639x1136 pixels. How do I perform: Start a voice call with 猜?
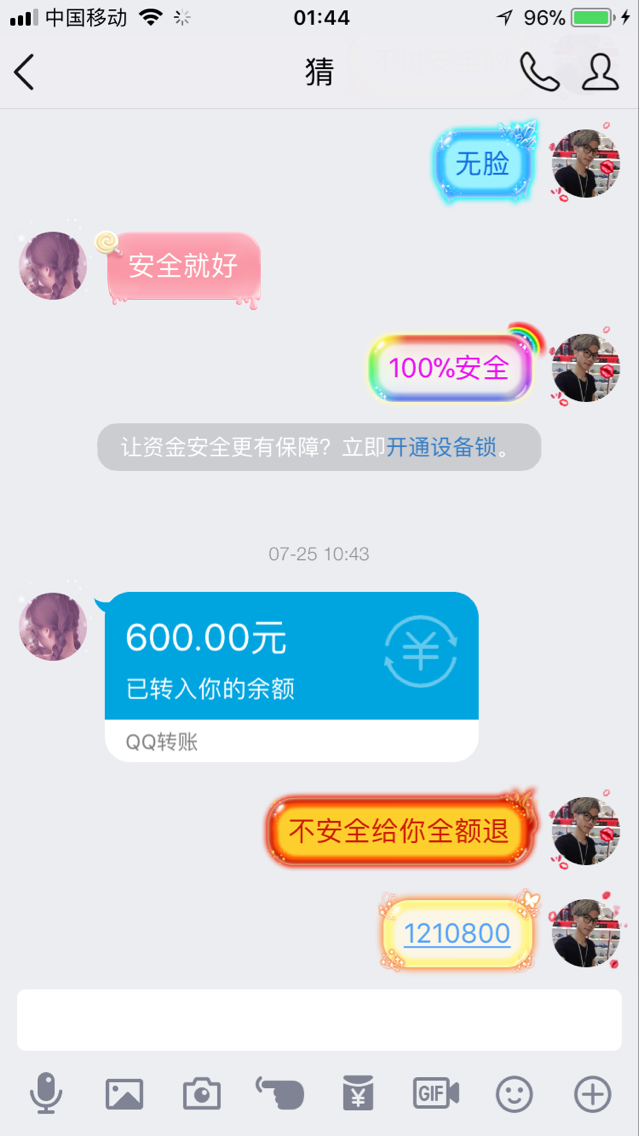(x=539, y=72)
